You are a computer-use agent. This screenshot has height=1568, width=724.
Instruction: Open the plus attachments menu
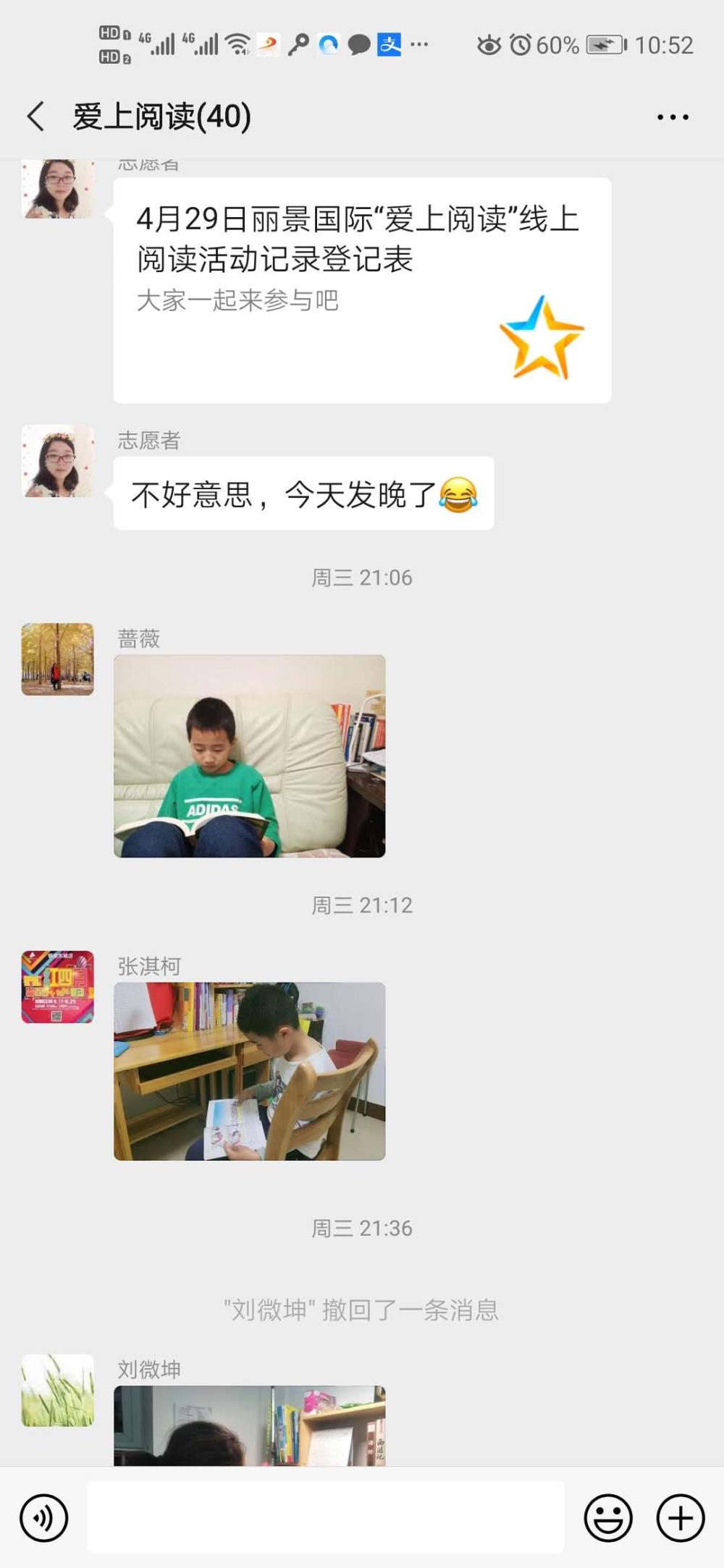[681, 1518]
